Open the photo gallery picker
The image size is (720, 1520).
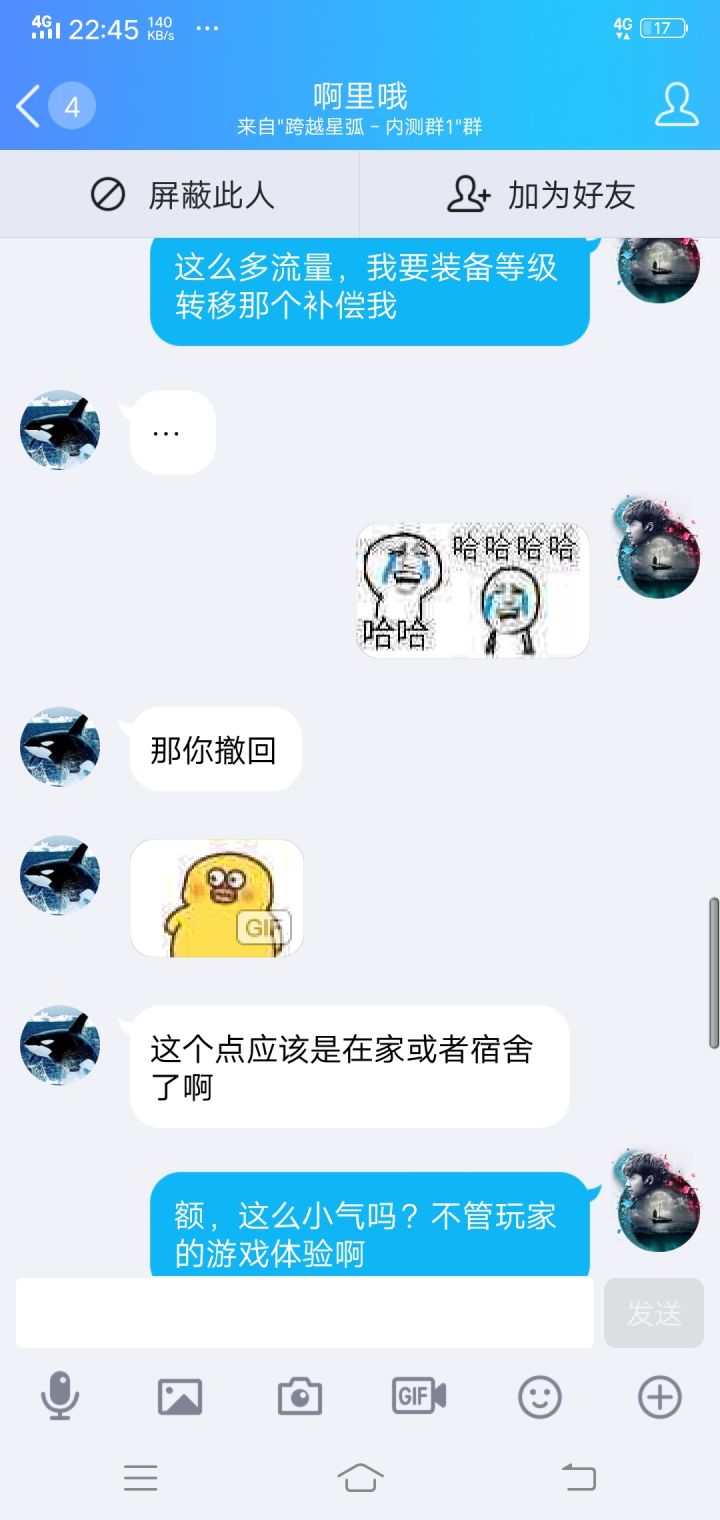point(180,1397)
